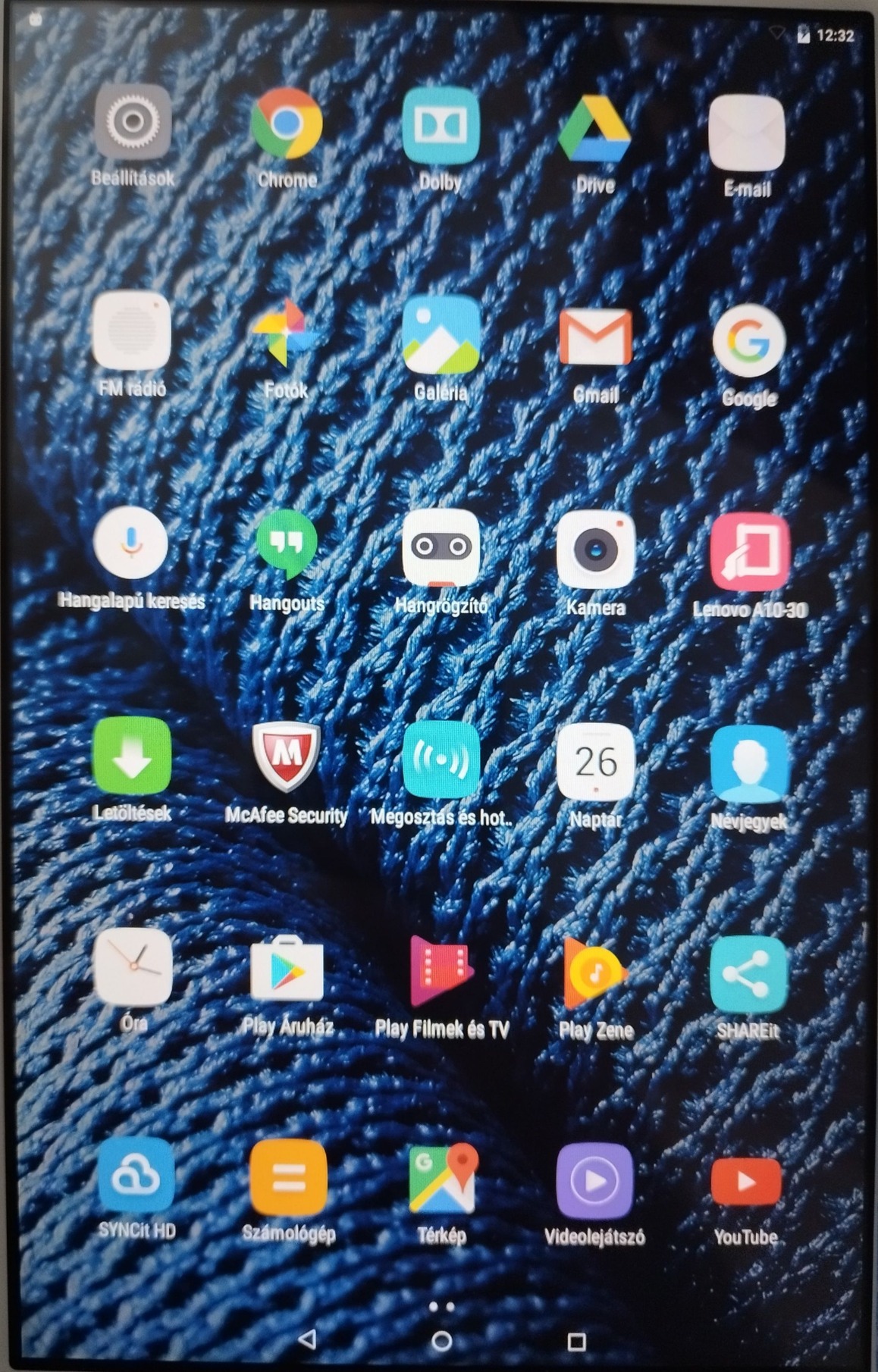Screen dimensions: 878x1372
Task: Start Hangalapú keresés voice search
Action: click(130, 543)
